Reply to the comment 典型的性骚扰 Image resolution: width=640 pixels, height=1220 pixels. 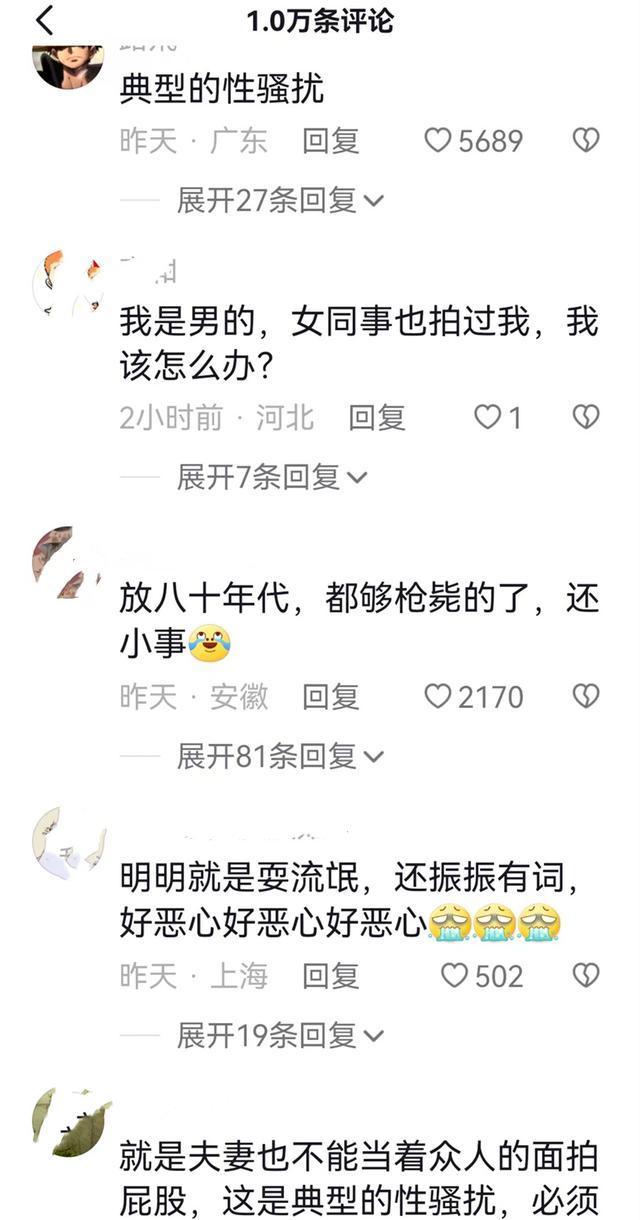click(330, 141)
